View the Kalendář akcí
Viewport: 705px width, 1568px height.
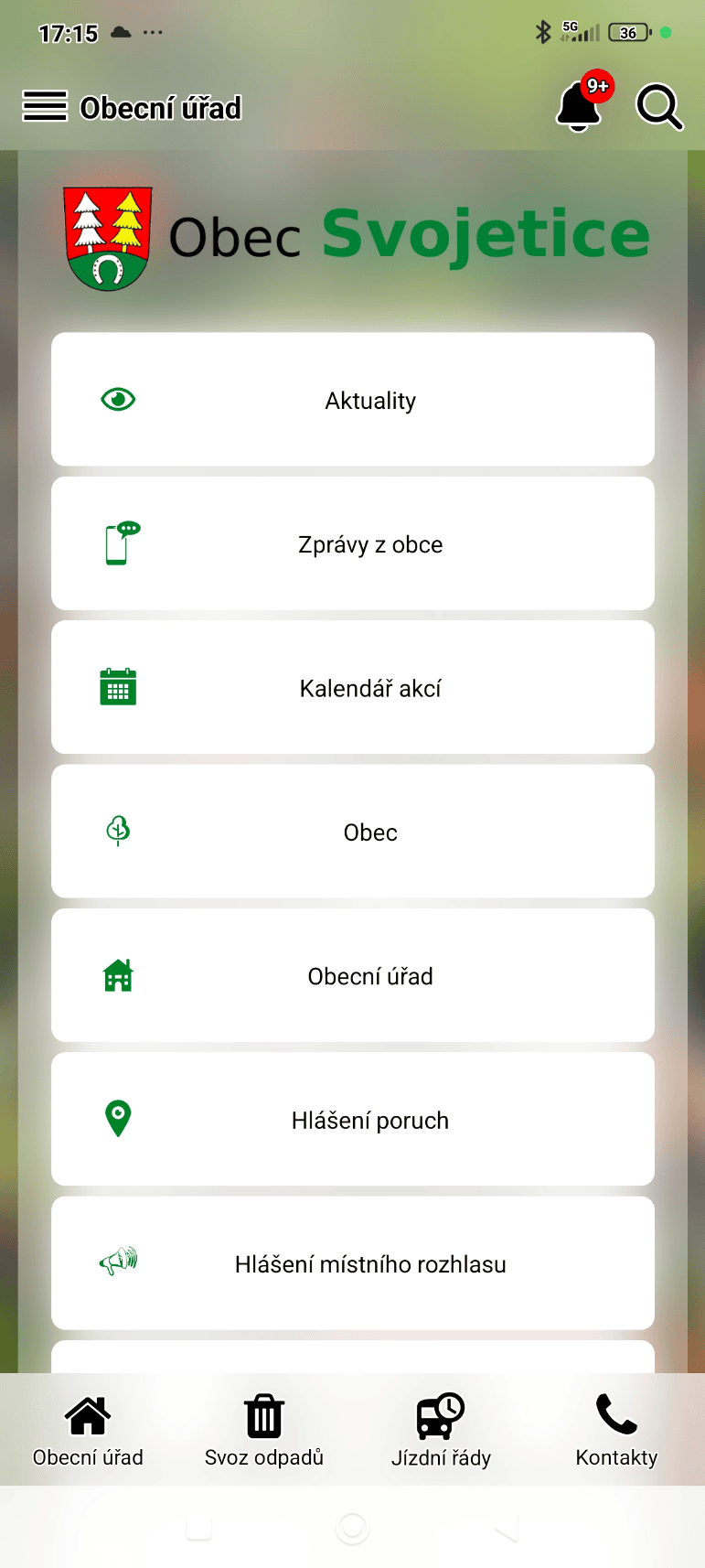tap(353, 688)
